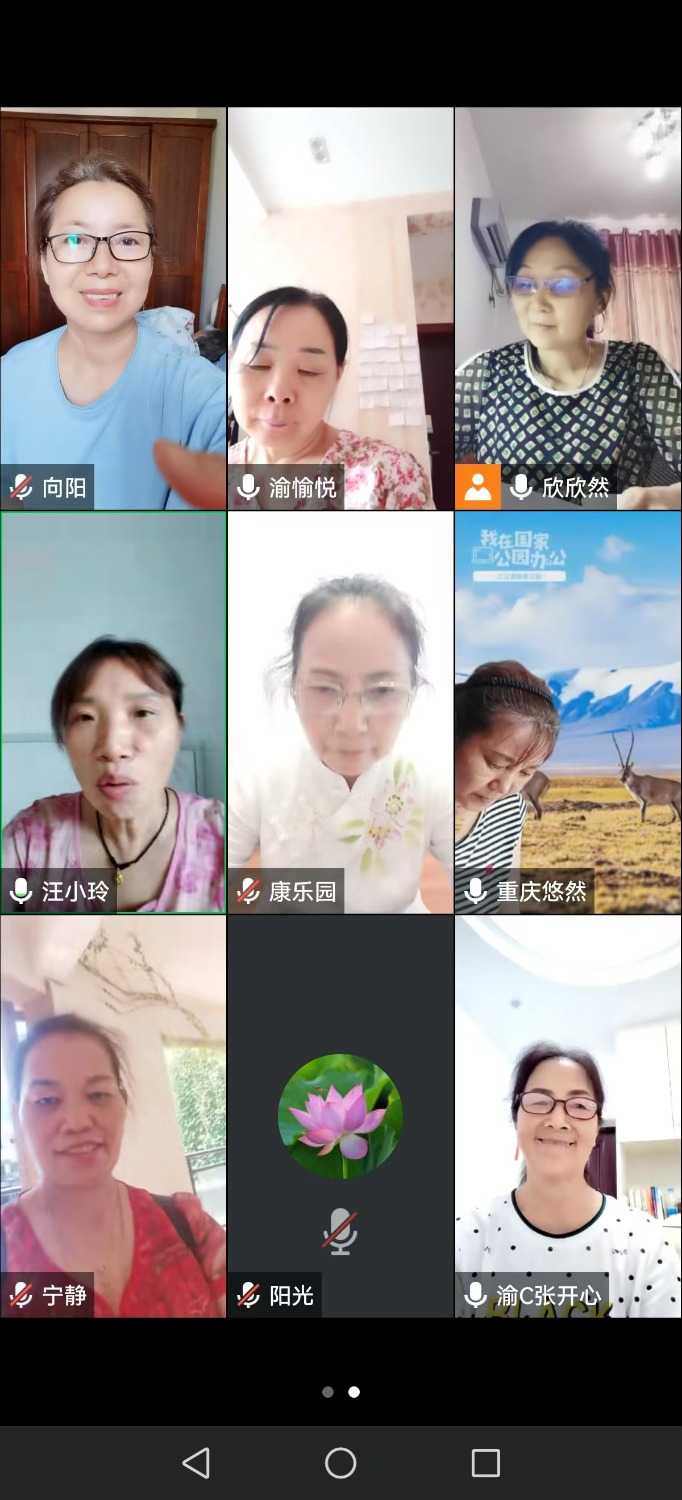Select 宁静's video tile
Screen dimensions: 682x1500
[x=113, y=1116]
